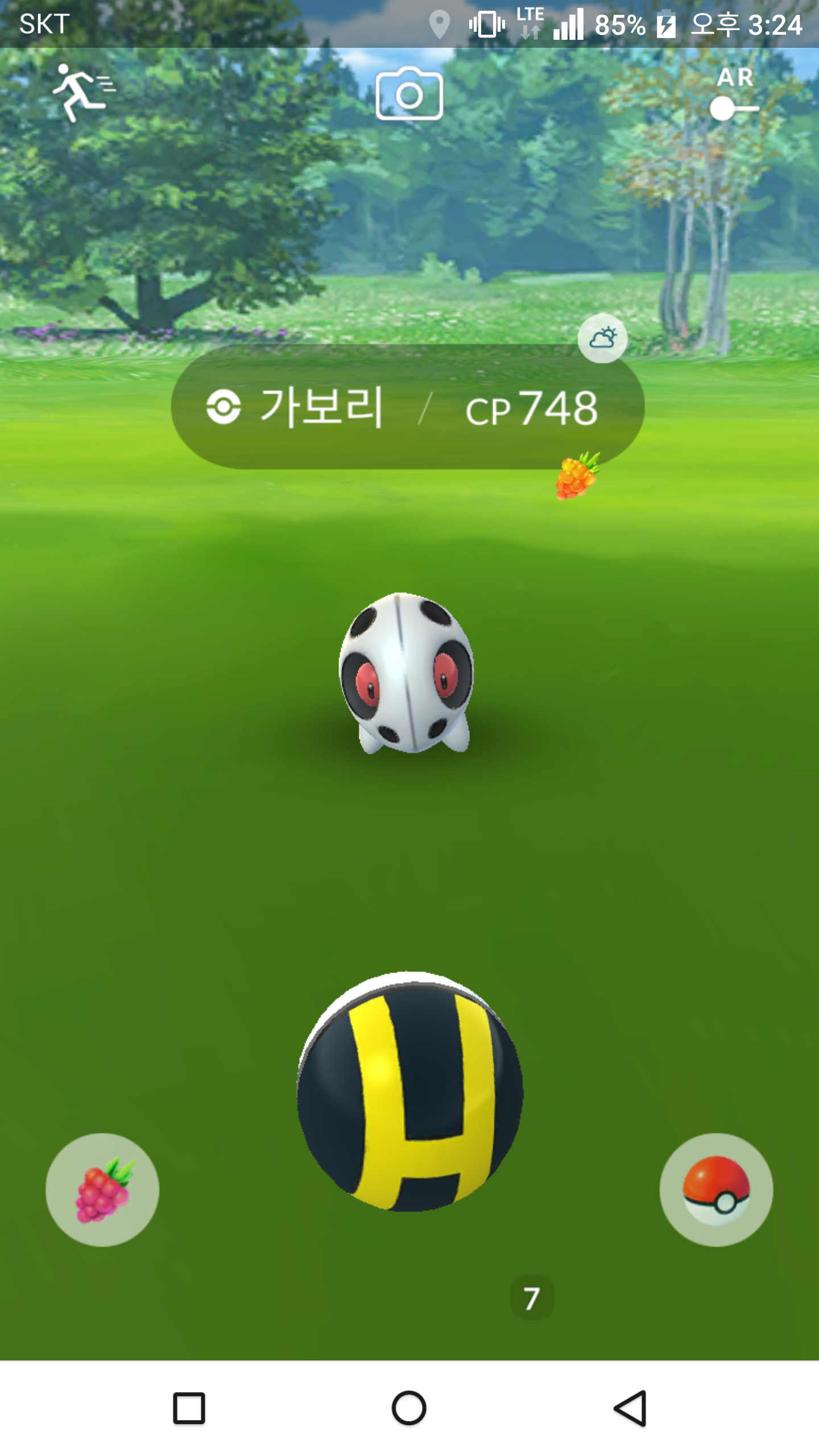Viewport: 819px width, 1456px height.
Task: Open the Poké Ball selection button
Action: 716,1190
